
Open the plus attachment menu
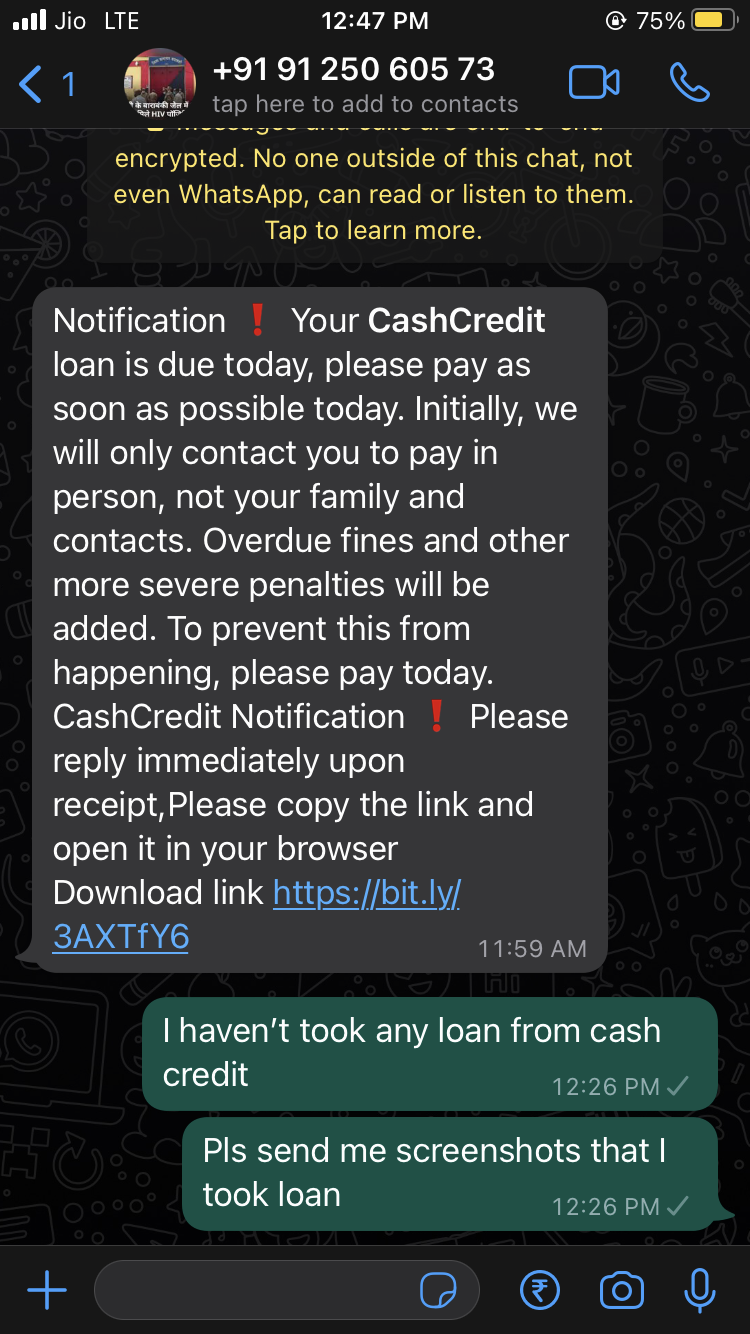pyautogui.click(x=47, y=1291)
